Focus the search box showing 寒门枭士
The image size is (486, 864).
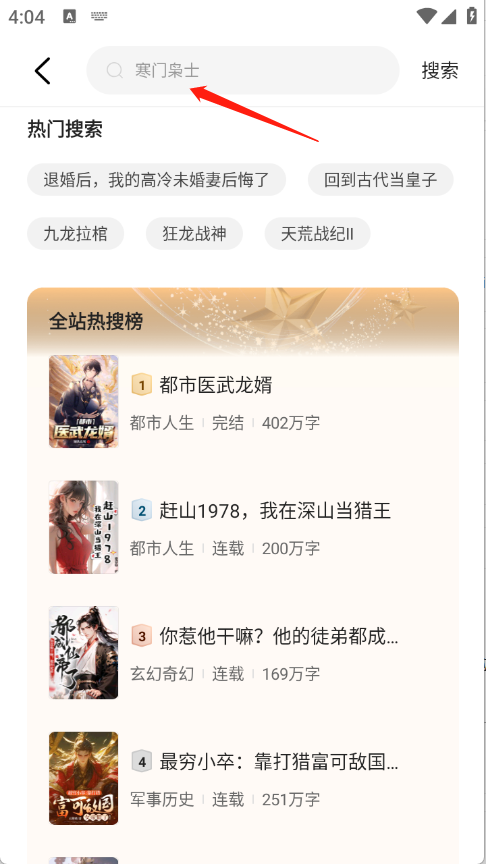tap(242, 71)
